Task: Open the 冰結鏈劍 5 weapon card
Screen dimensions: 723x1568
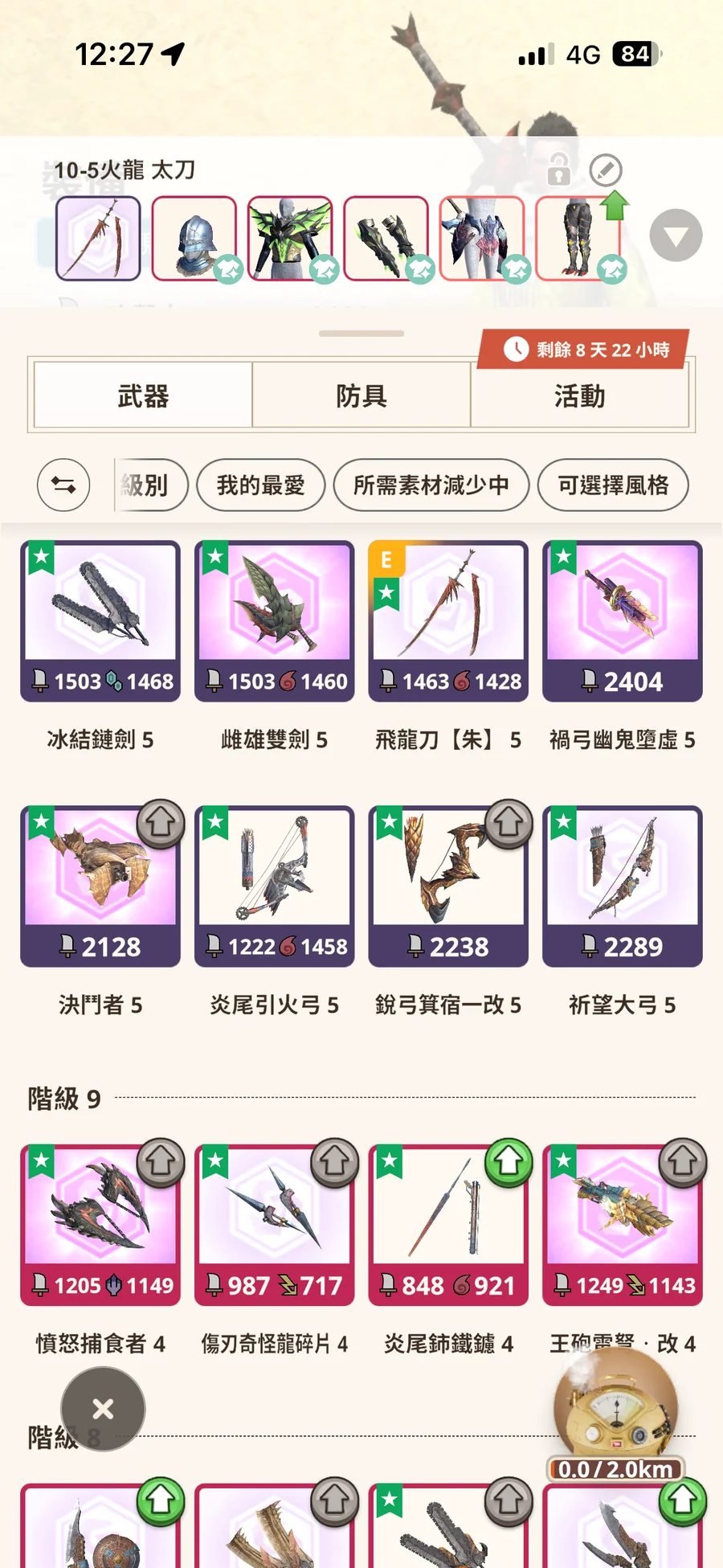Action: 100,620
